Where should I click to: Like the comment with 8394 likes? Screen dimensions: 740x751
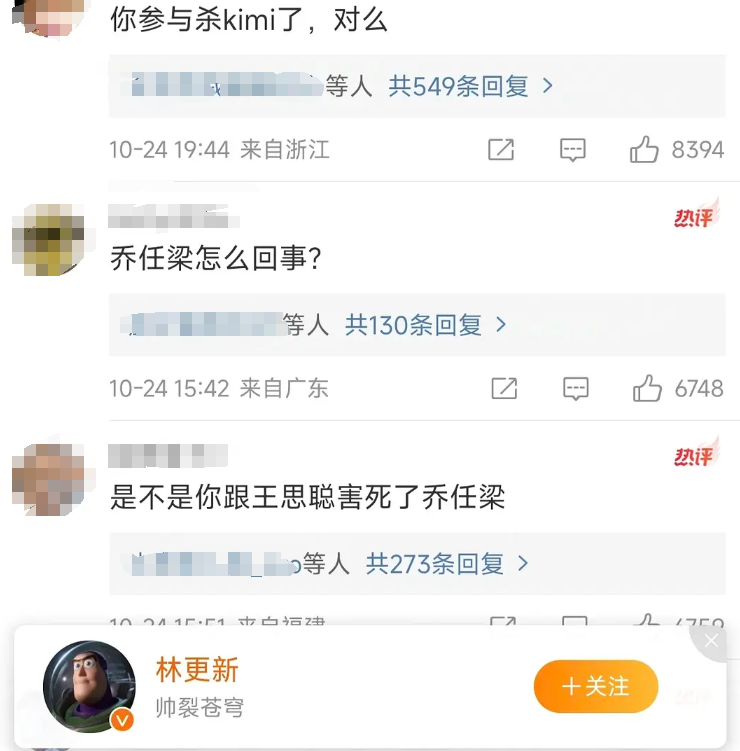[x=645, y=150]
